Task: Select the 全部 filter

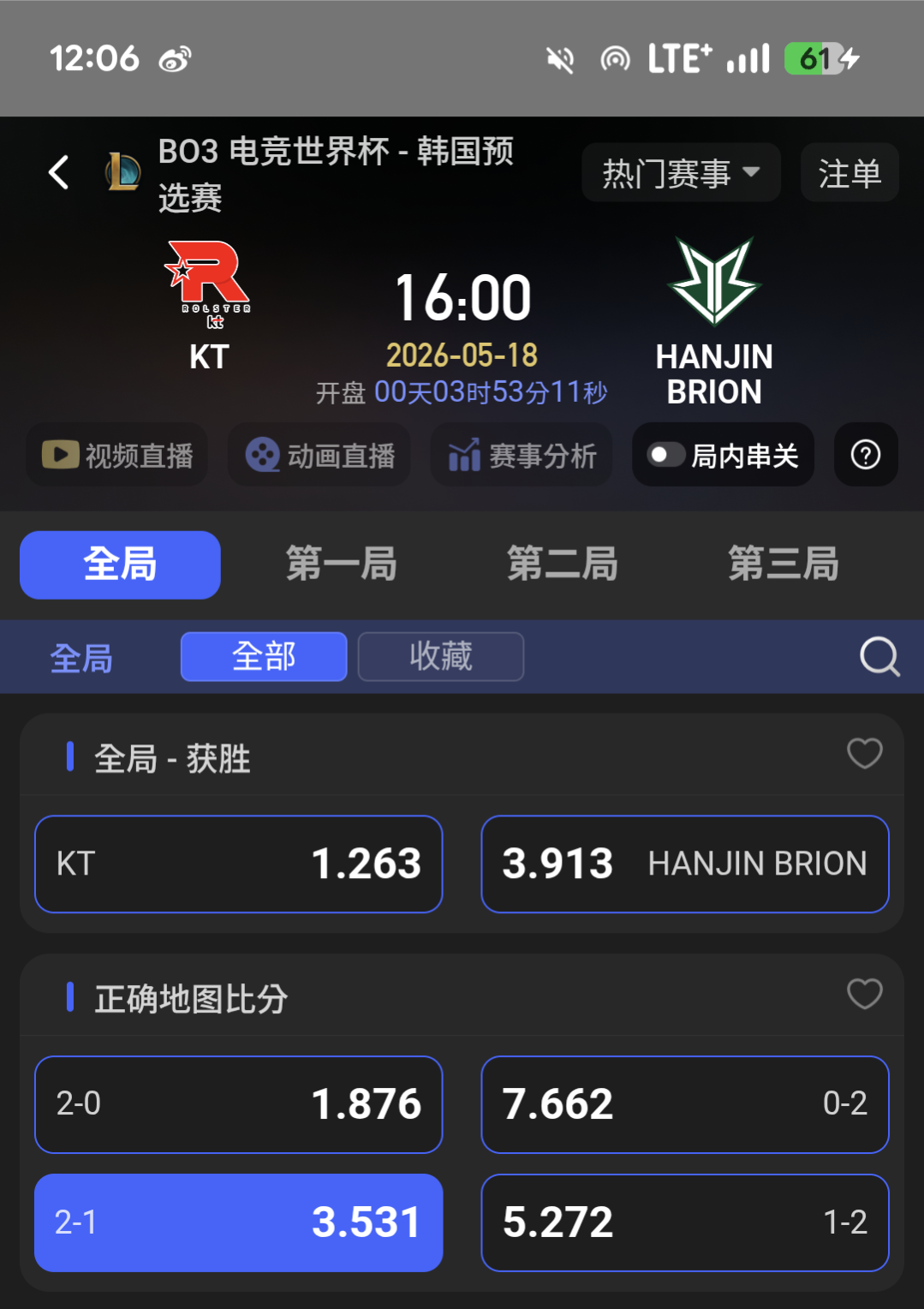Action: point(264,657)
